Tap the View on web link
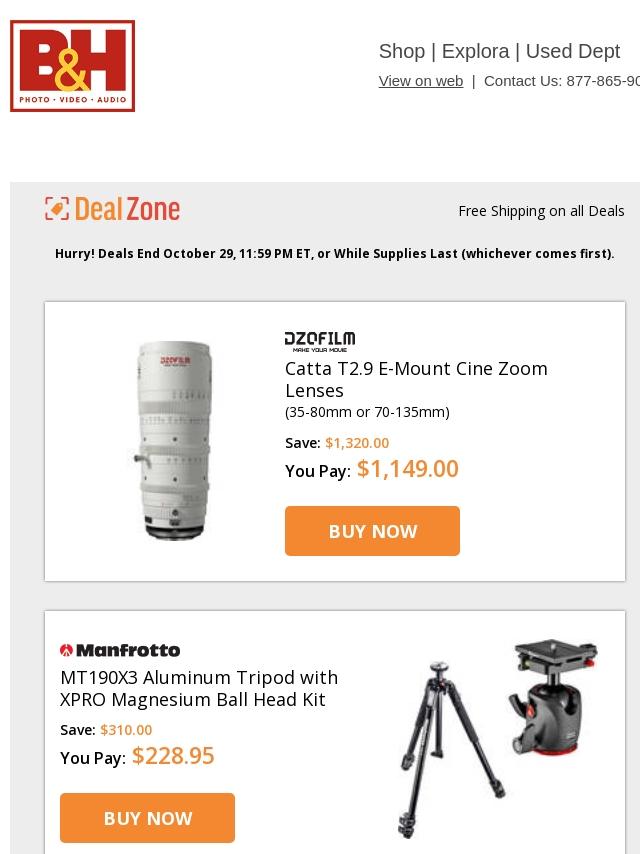This screenshot has height=854, width=640. tap(420, 81)
